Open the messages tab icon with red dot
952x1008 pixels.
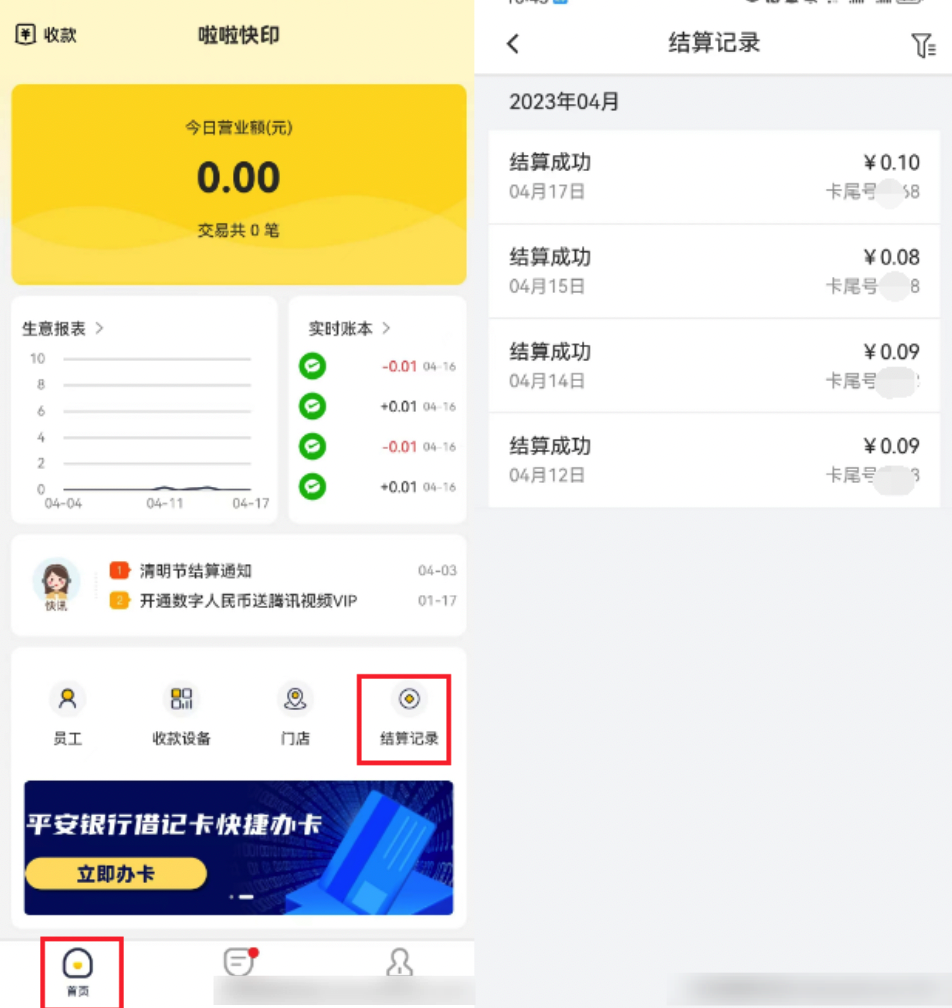237,963
